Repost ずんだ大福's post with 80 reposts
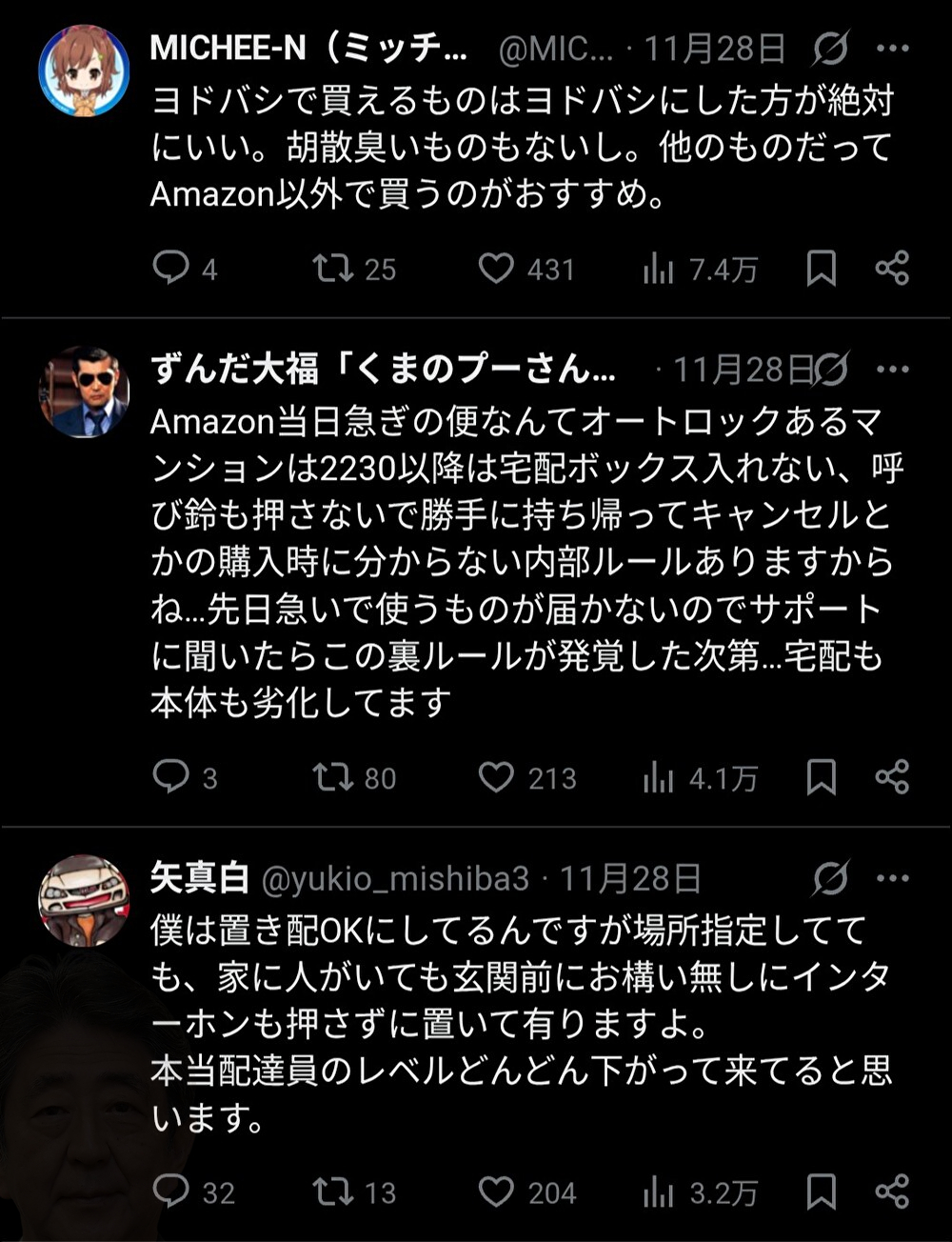 click(333, 777)
